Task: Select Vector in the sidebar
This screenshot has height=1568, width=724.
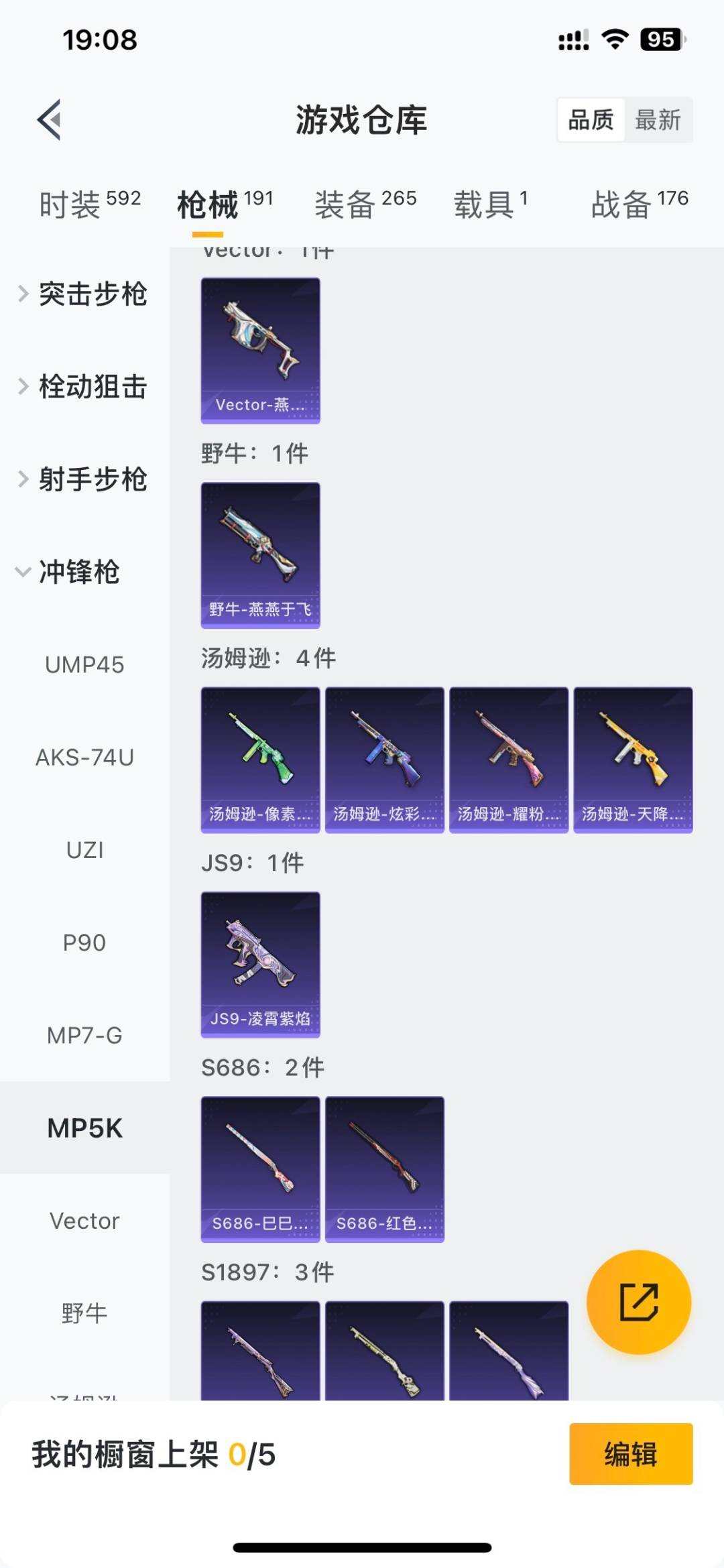Action: coord(84,1220)
